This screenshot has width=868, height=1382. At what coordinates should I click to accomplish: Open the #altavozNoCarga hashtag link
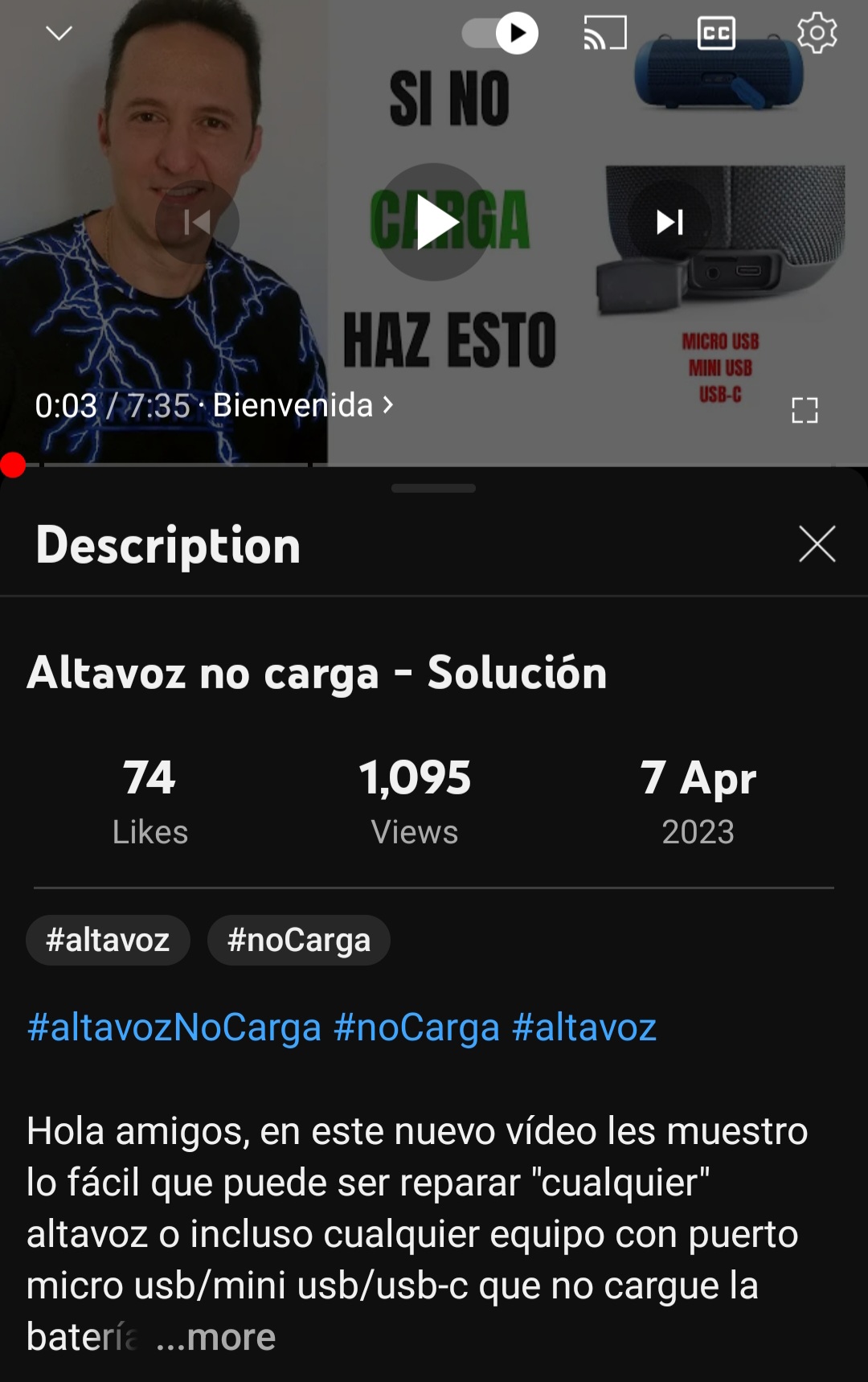tap(174, 1027)
